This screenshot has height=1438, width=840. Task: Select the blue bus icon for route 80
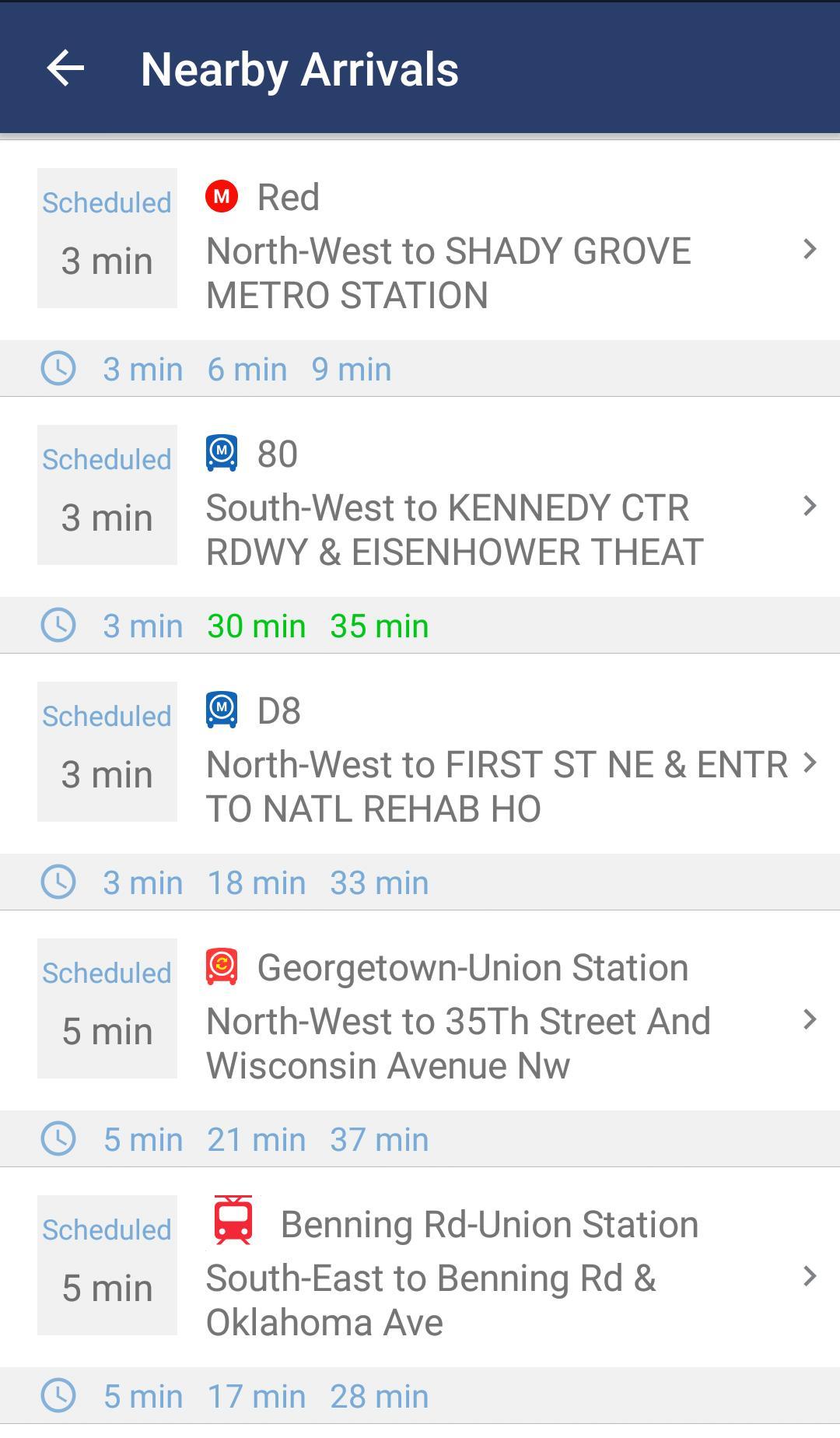222,453
